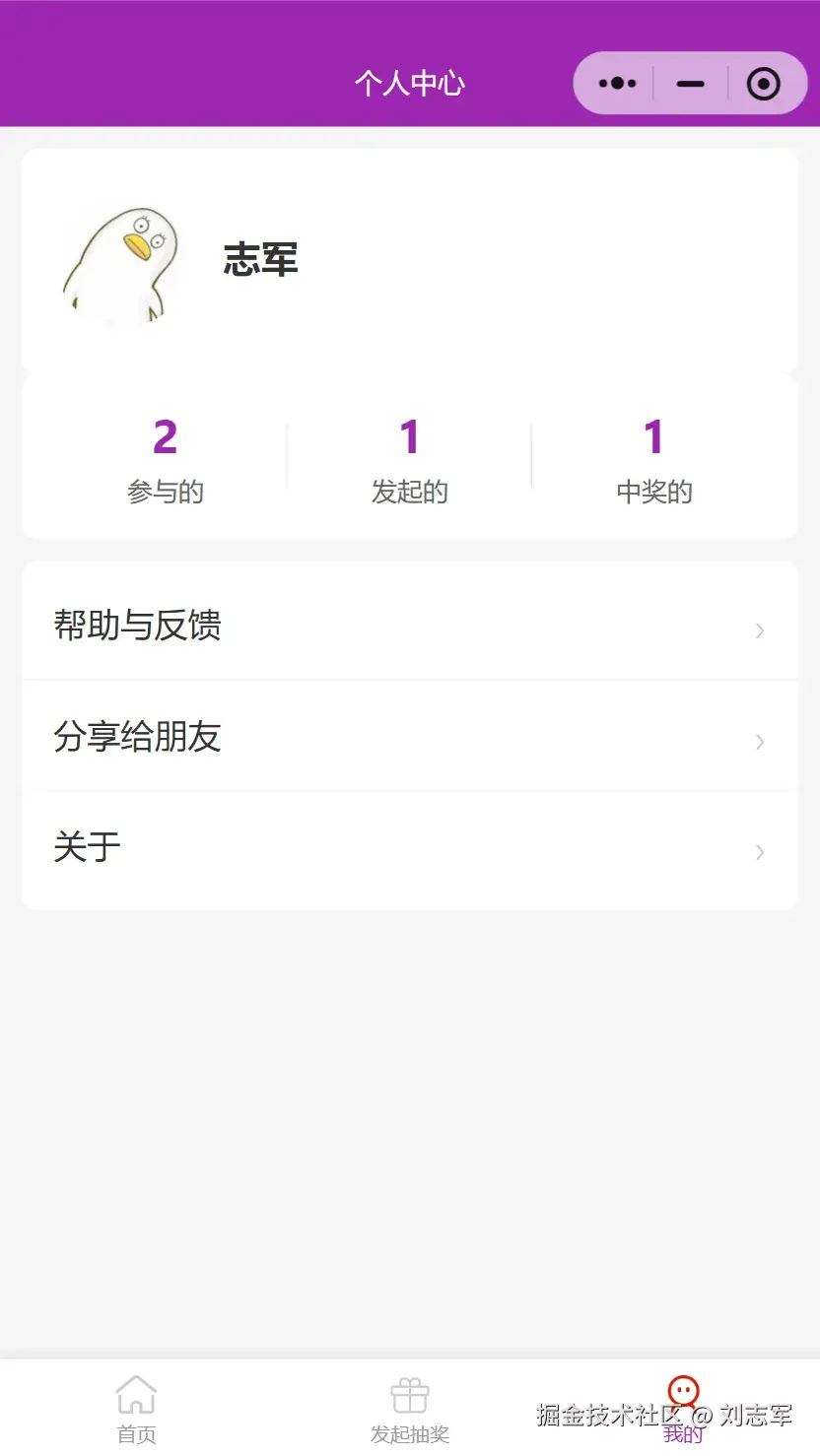Check the 中奖的 winning record
The image size is (820, 1456).
(x=654, y=458)
